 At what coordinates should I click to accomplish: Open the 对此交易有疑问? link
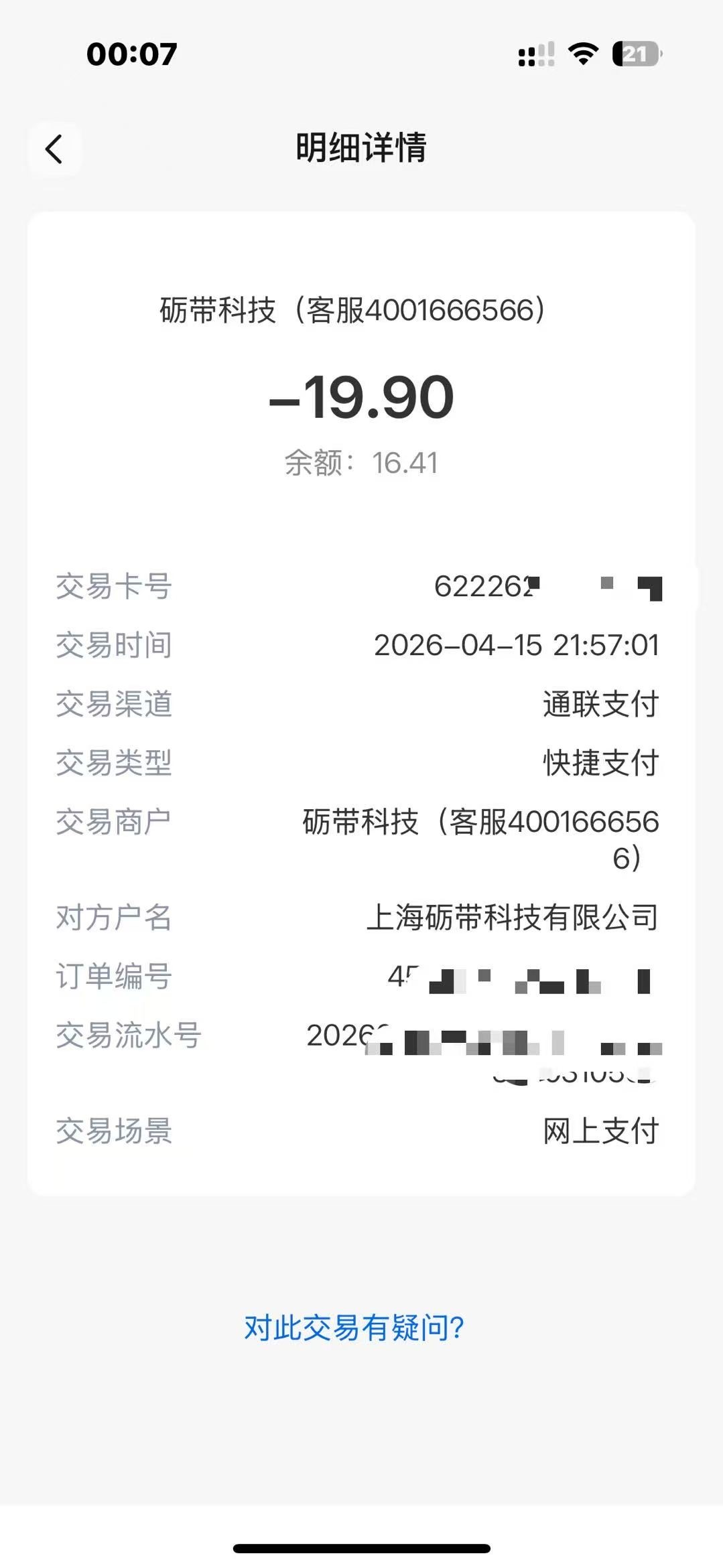coord(354,1327)
